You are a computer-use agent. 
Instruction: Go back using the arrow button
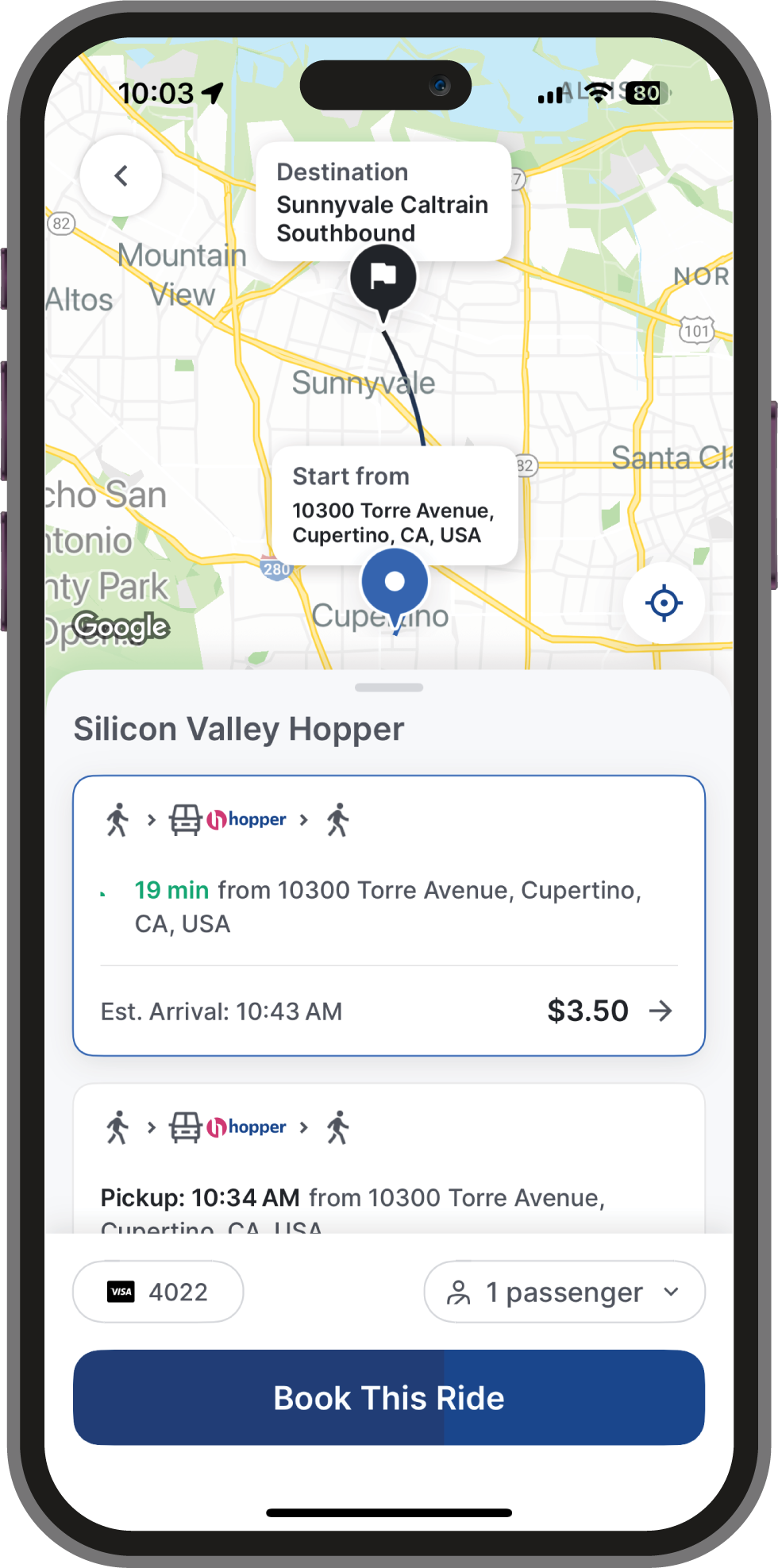(121, 175)
